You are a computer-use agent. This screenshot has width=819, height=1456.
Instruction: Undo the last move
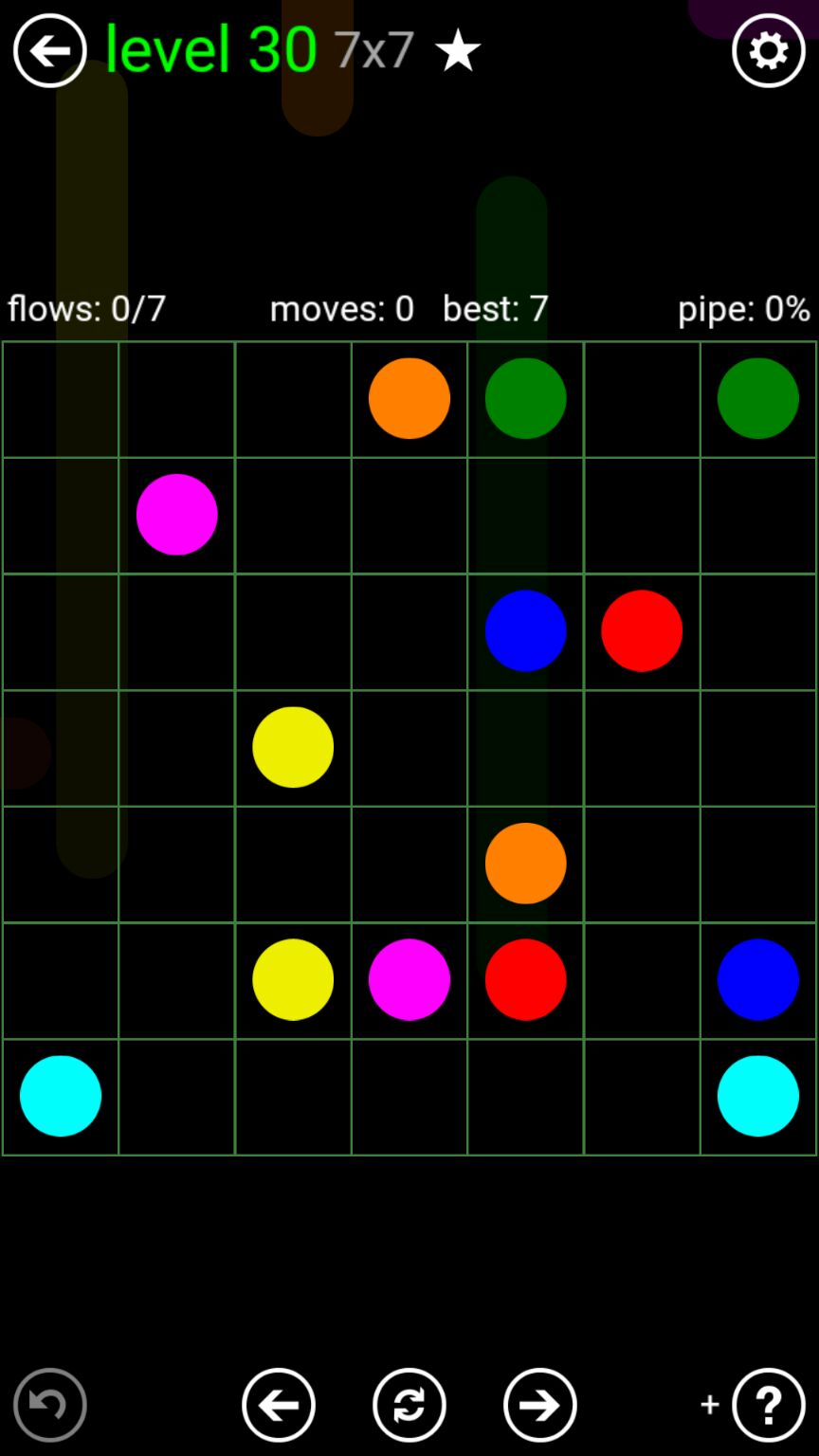pos(49,1404)
